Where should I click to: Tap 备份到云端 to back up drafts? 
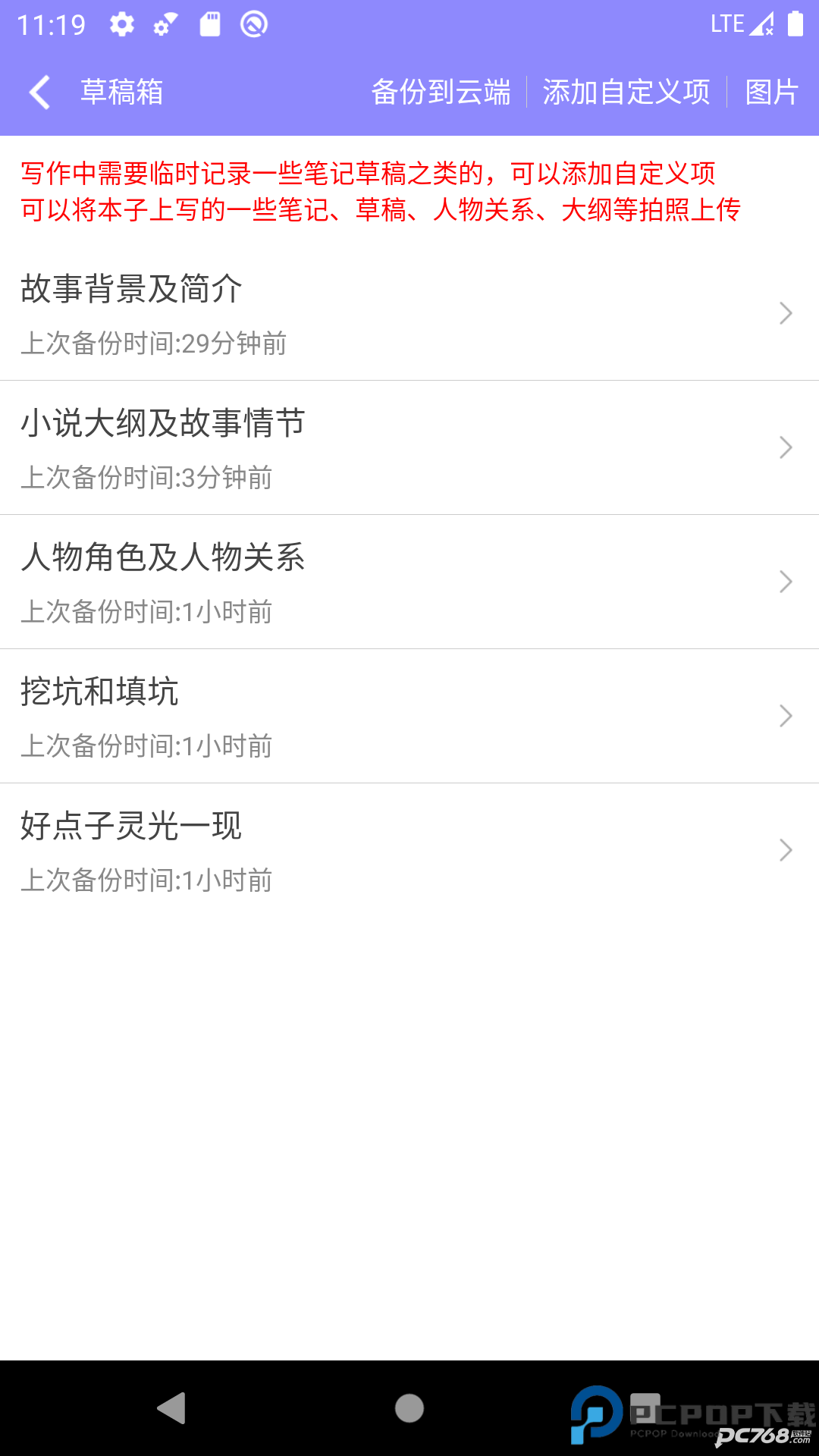pyautogui.click(x=441, y=93)
